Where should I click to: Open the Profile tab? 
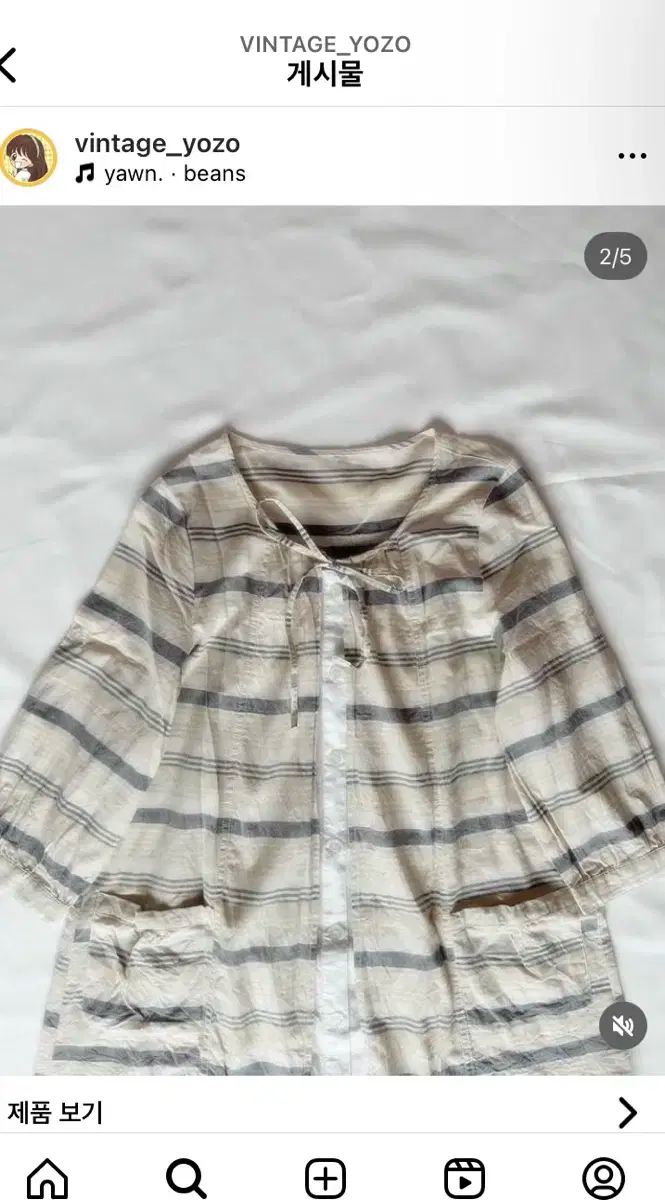point(603,1176)
